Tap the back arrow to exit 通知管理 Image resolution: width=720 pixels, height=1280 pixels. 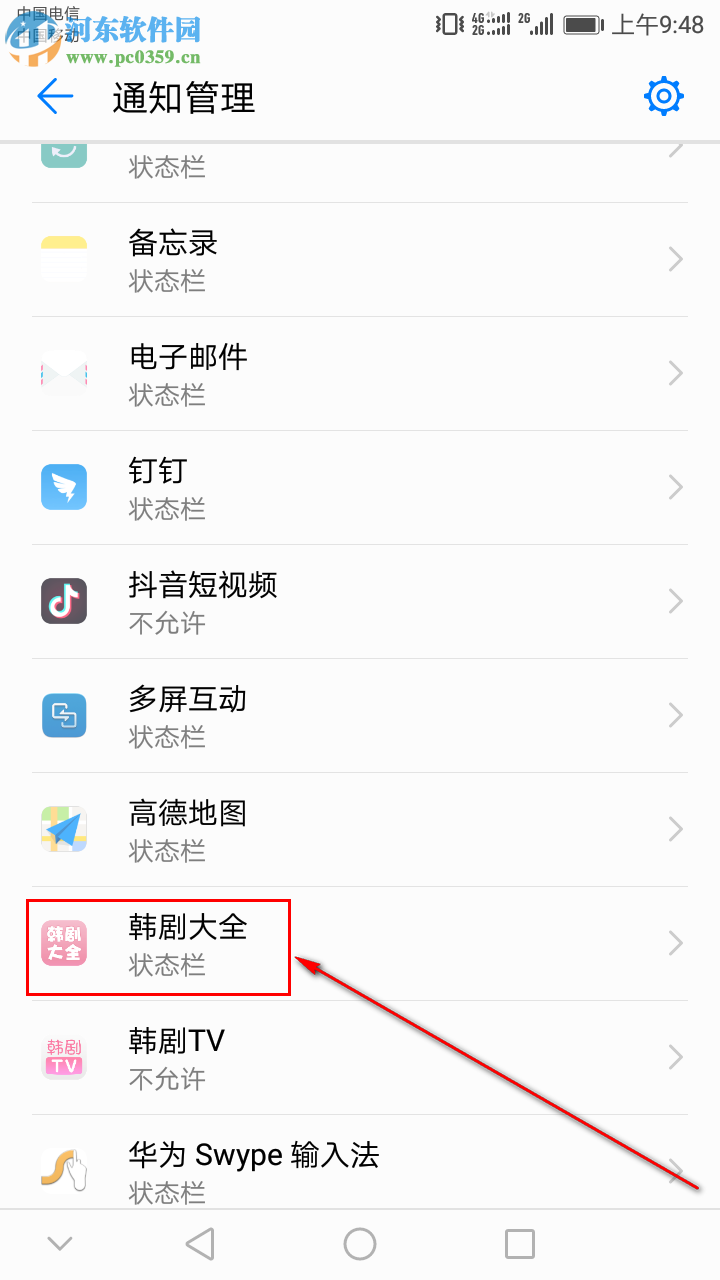click(55, 96)
